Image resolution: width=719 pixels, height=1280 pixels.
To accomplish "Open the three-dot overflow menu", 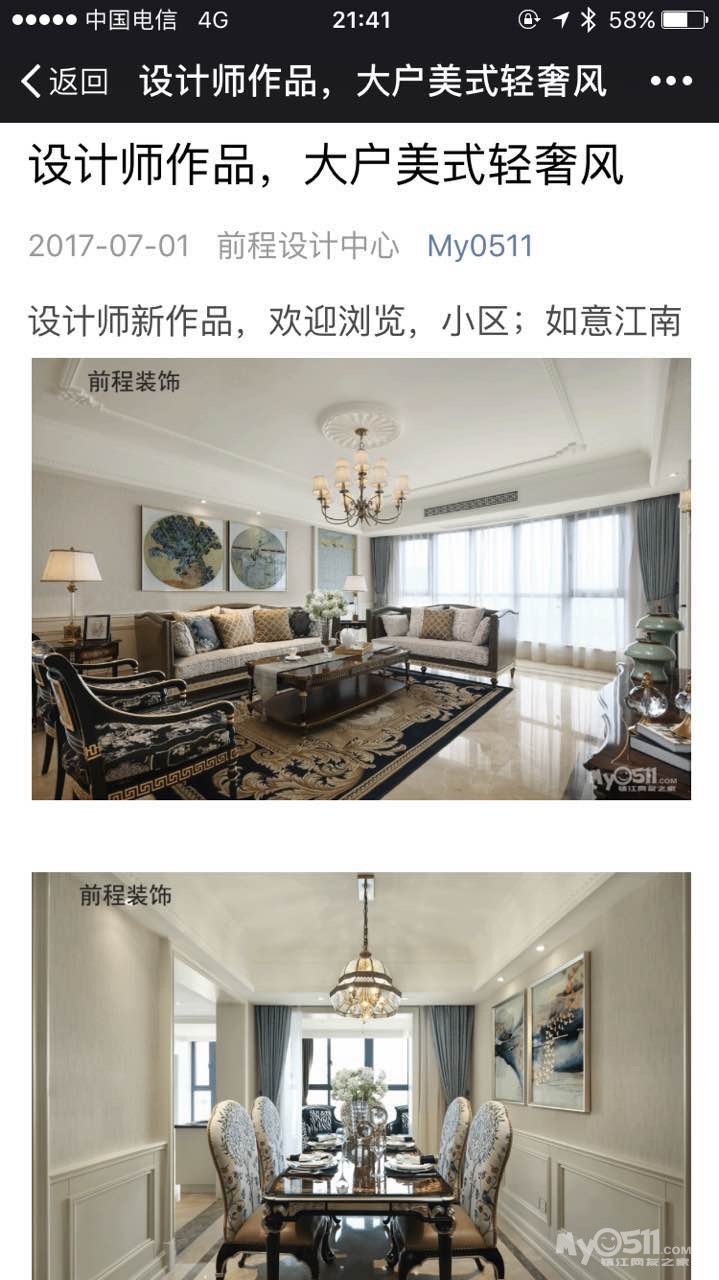I will click(x=671, y=81).
